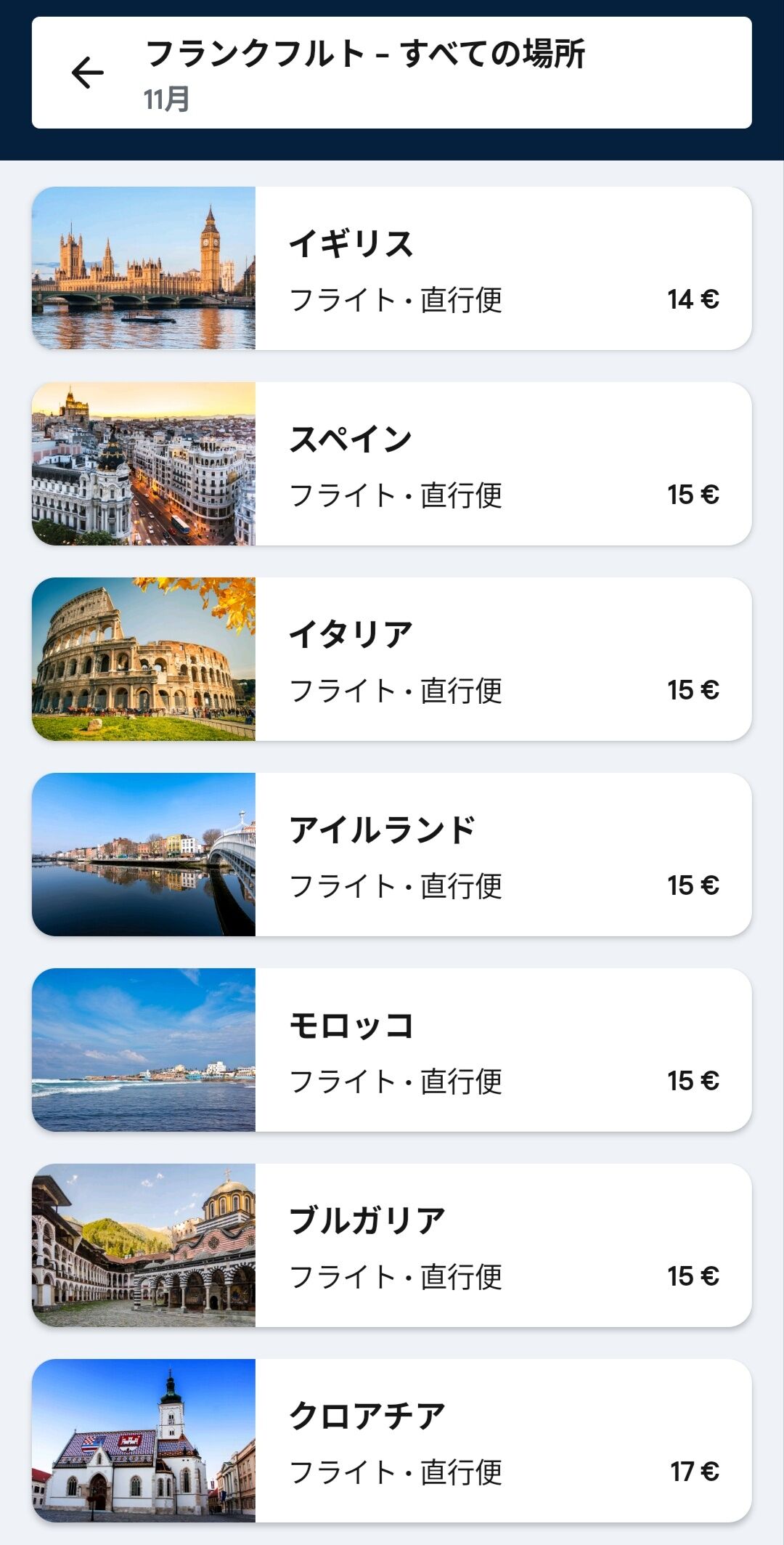784x1545 pixels.
Task: View flights to イタリア
Action: click(392, 659)
